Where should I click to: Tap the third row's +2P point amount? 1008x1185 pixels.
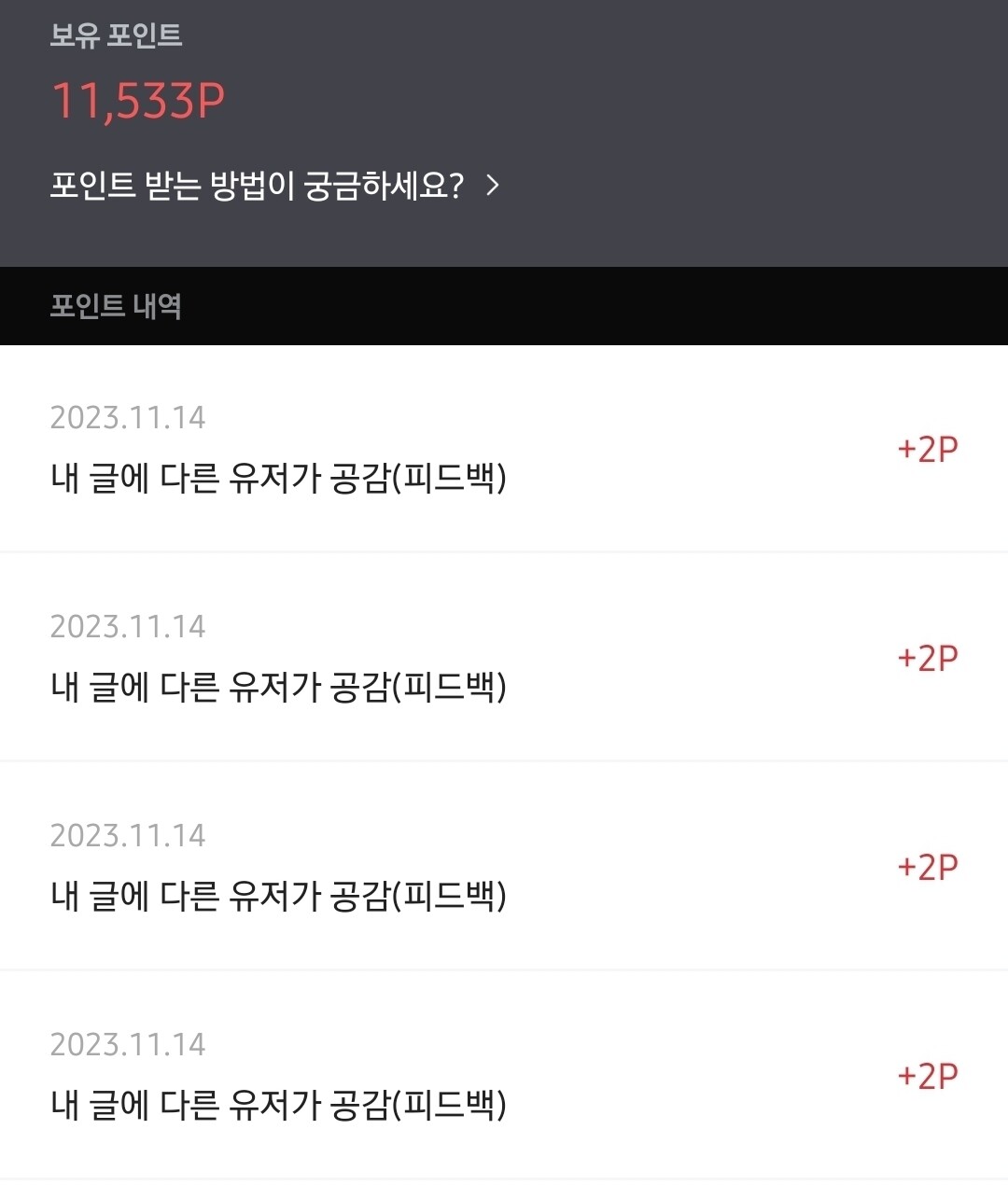point(928,866)
